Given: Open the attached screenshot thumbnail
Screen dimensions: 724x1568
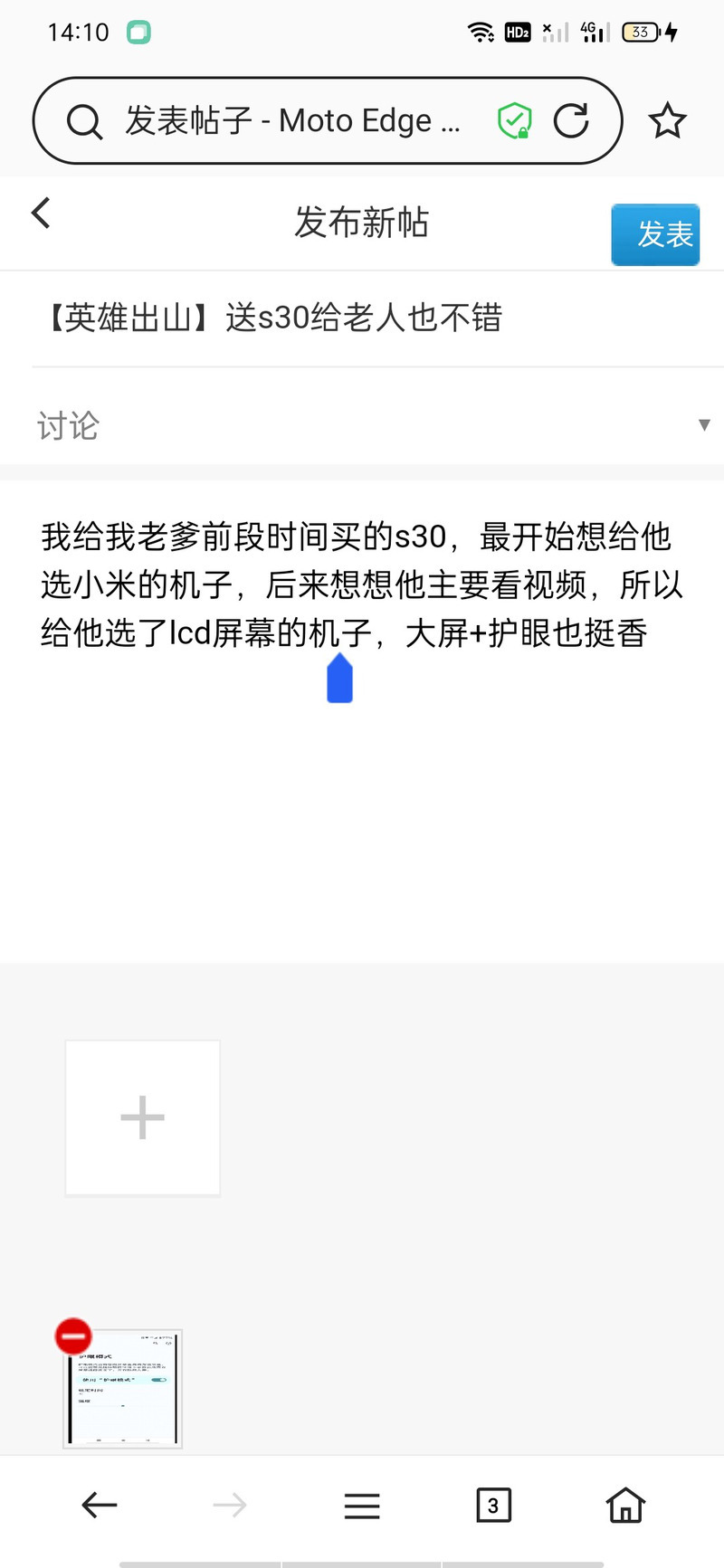Looking at the screenshot, I should coord(125,1391).
